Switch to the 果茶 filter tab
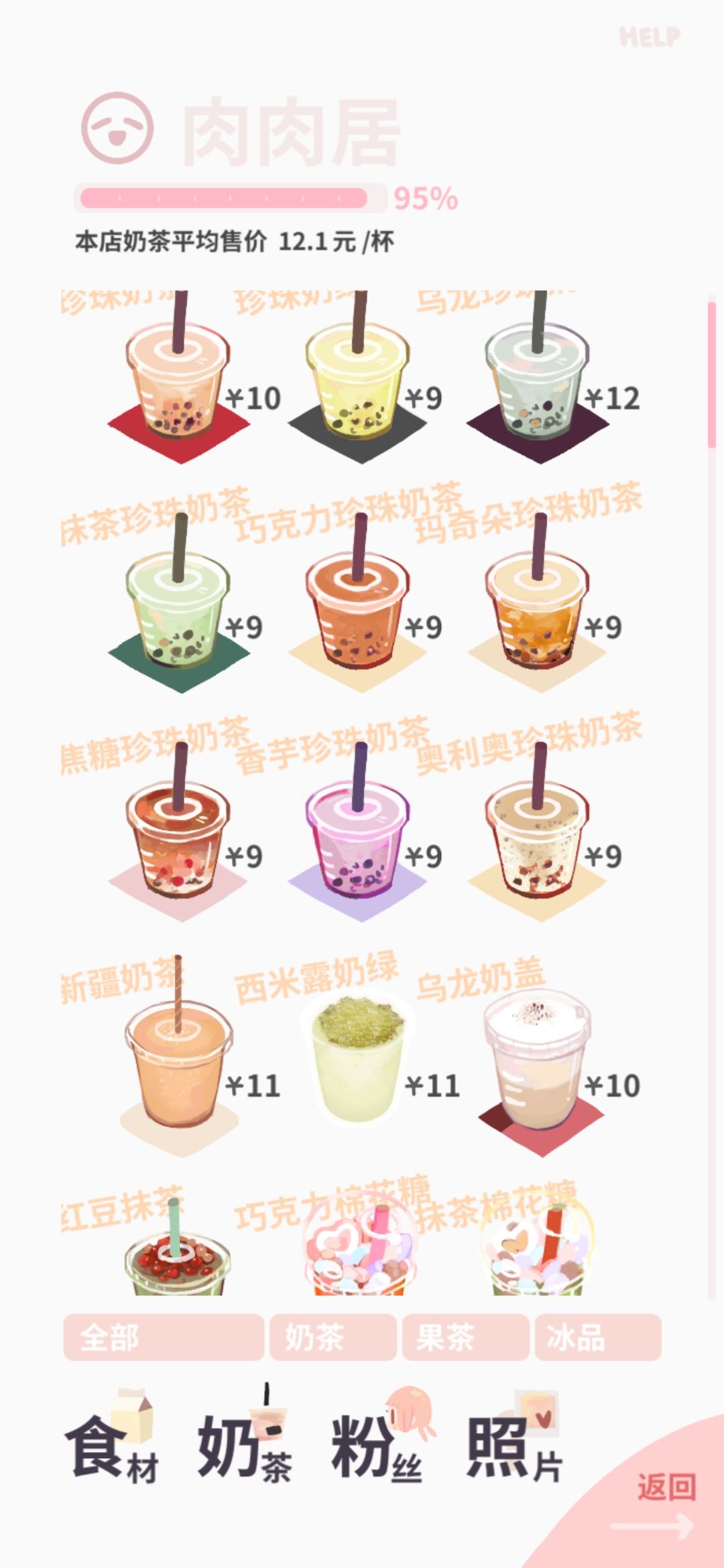 point(465,1337)
